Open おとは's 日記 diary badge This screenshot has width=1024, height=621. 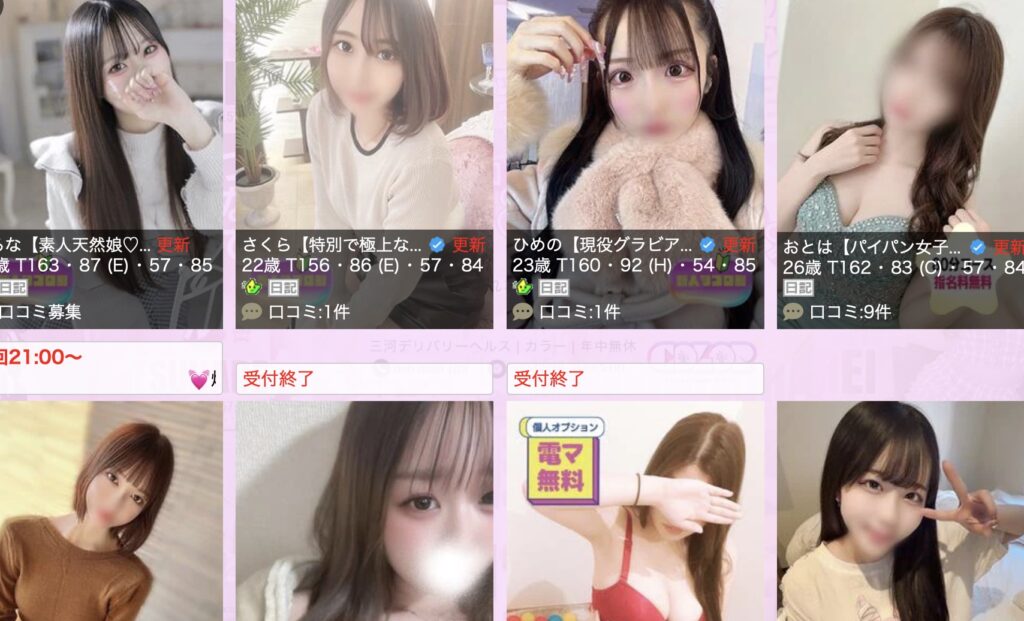[x=798, y=288]
